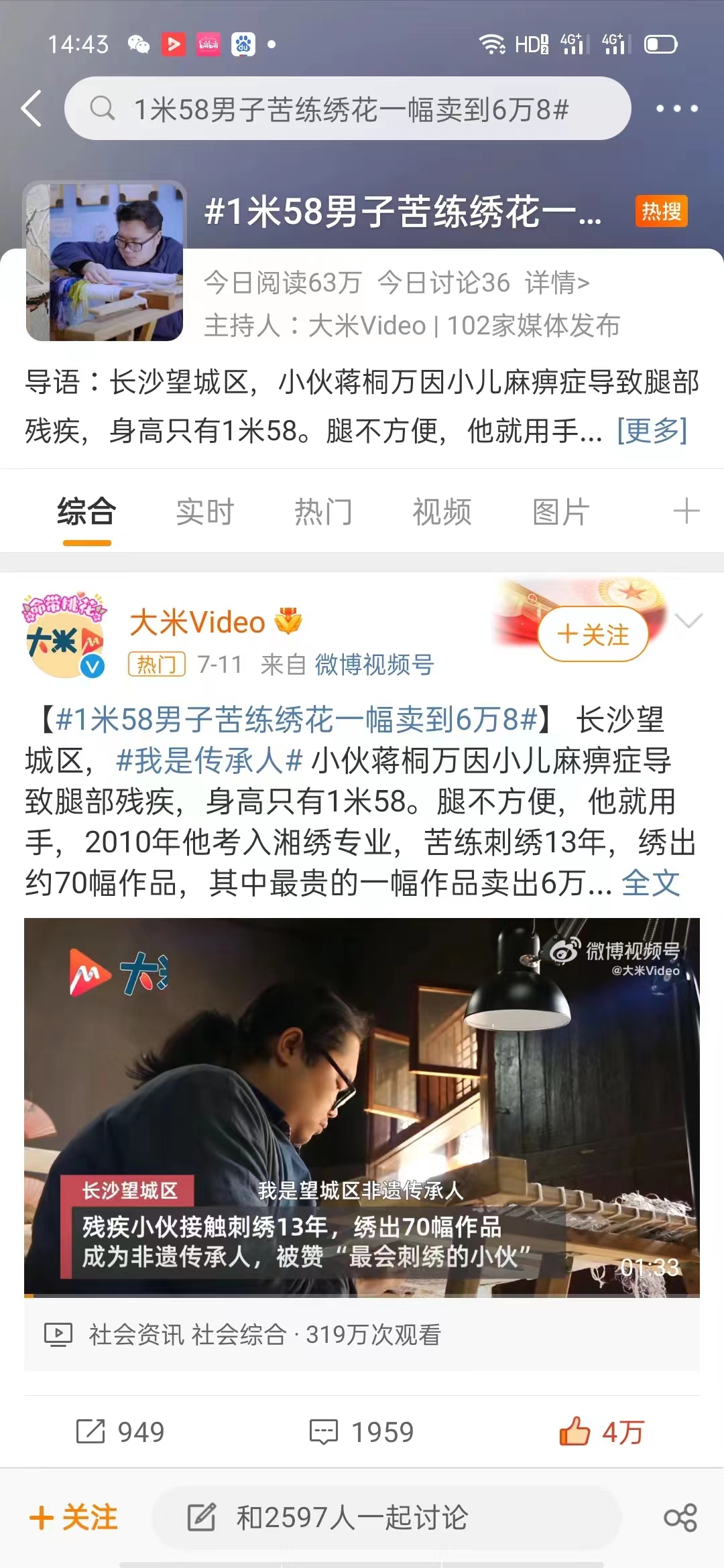Read the full post via 全文

tap(650, 883)
